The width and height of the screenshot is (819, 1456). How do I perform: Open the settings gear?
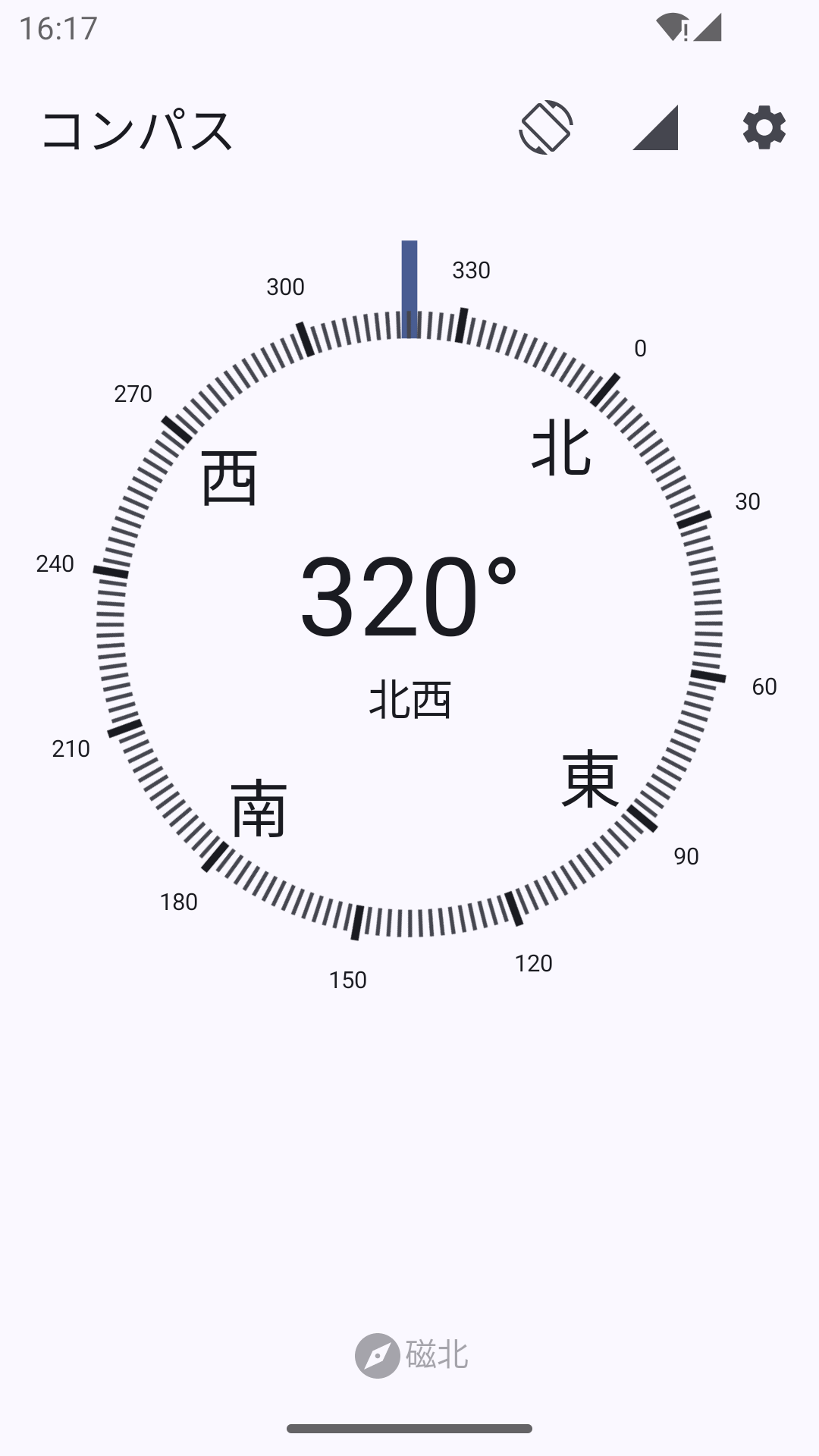[x=764, y=127]
